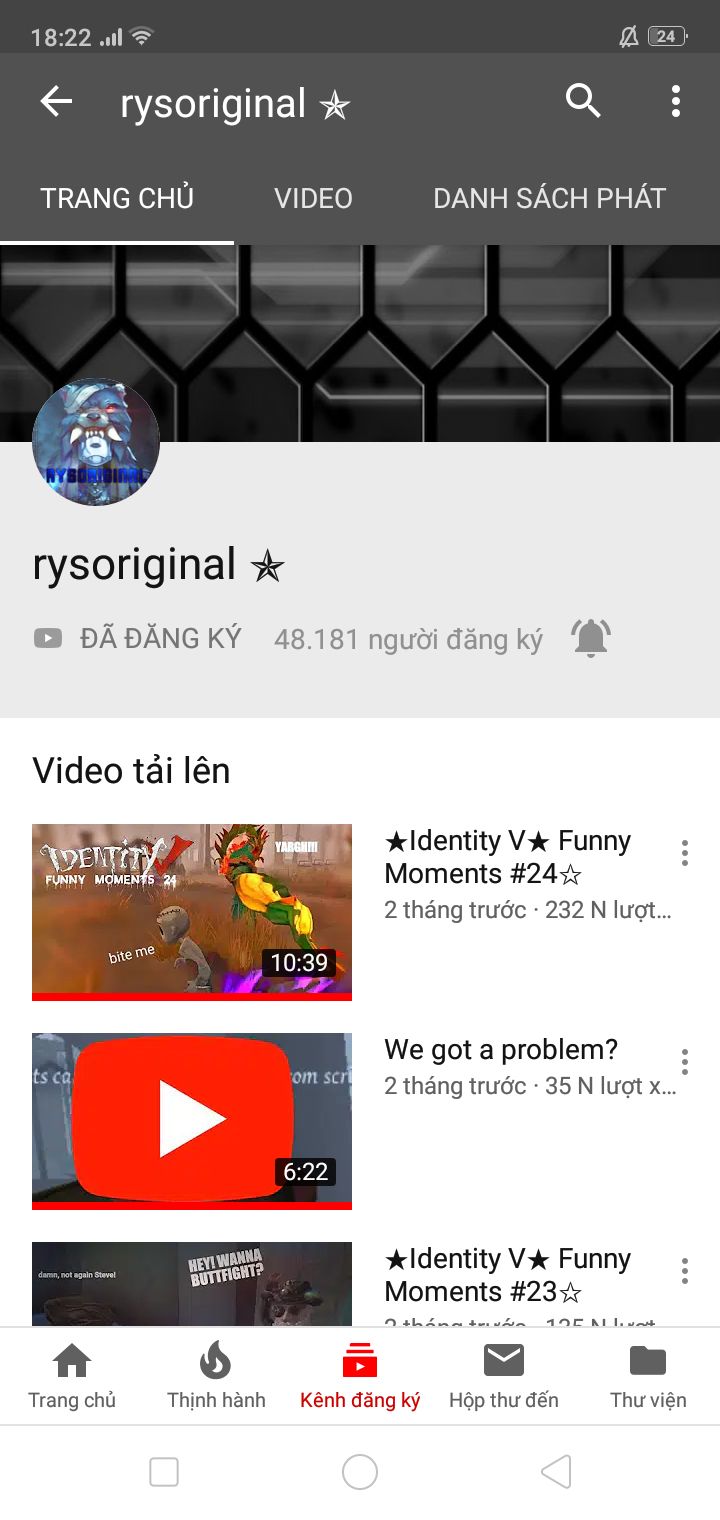Switch to the Thư viện tab

click(x=648, y=1376)
